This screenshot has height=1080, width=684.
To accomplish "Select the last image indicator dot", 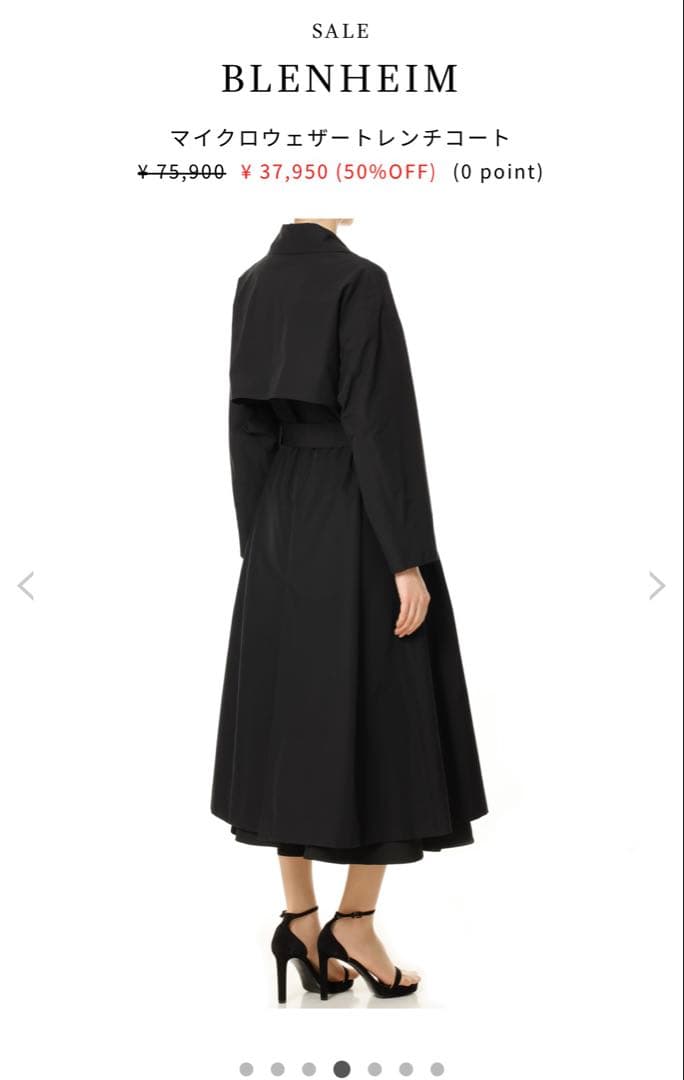I will click(437, 1069).
